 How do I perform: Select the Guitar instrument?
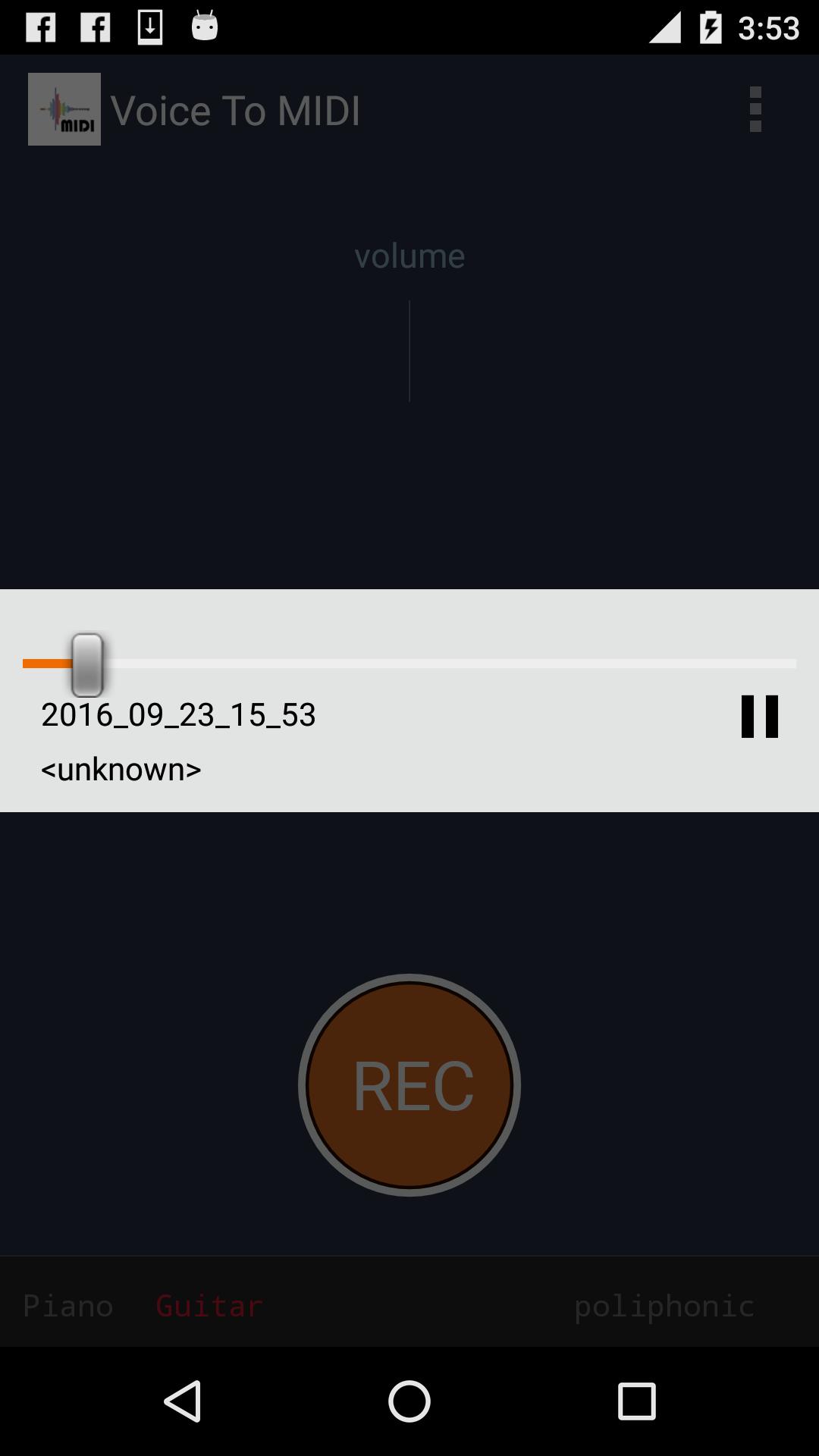209,1306
